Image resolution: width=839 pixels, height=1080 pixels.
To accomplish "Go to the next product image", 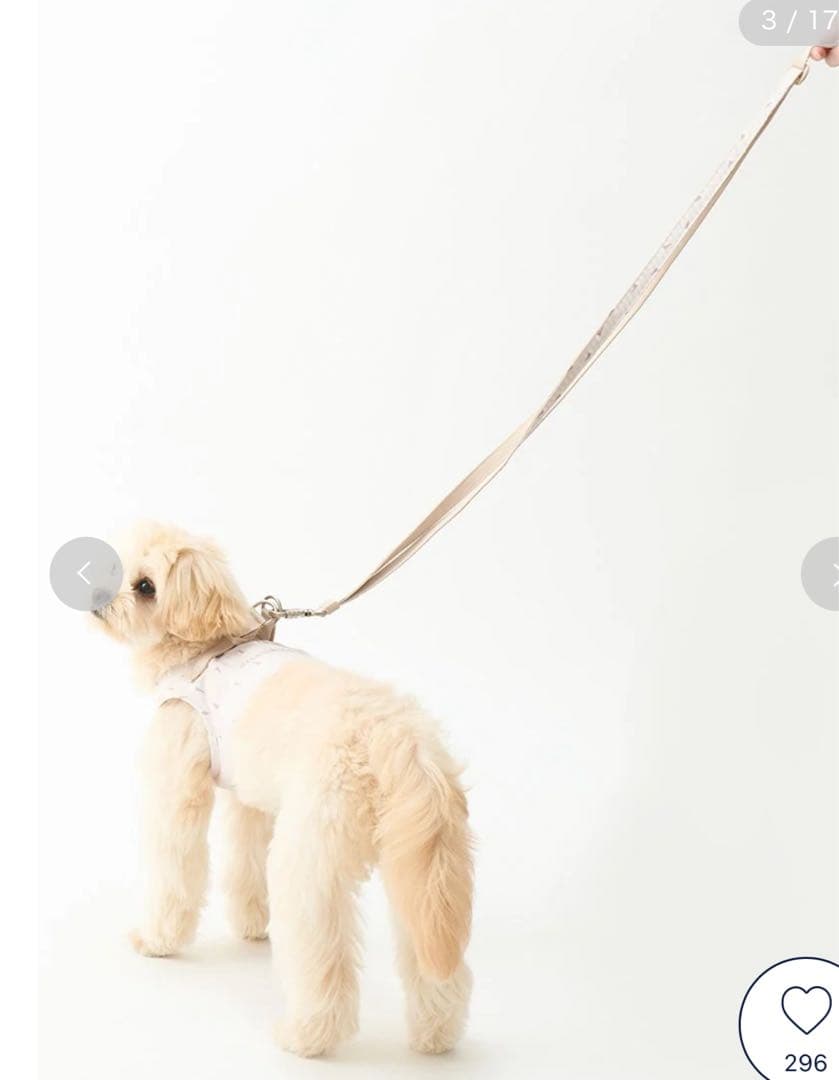I will point(824,574).
